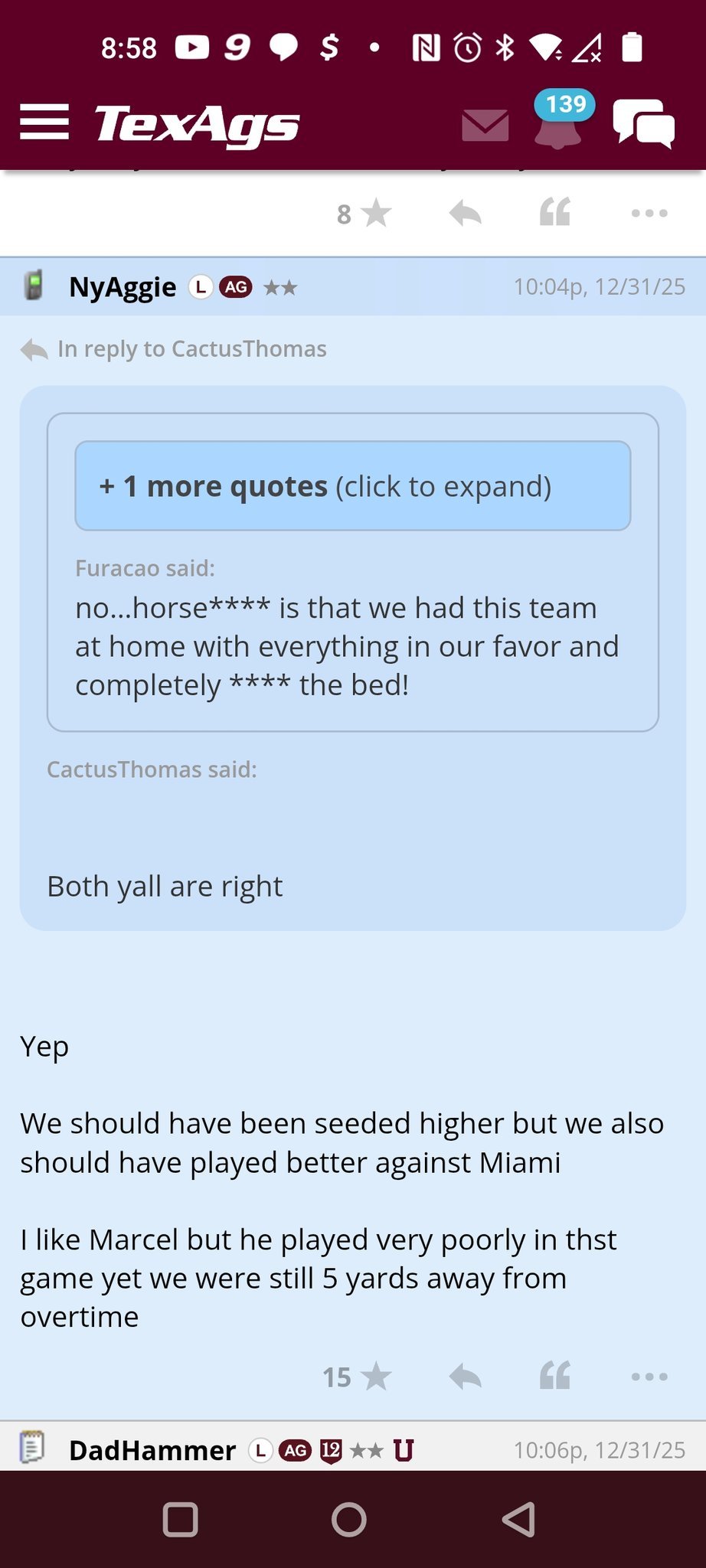Open recent apps from the navigation bar
The height and width of the screenshot is (1568, 706).
point(181,1519)
